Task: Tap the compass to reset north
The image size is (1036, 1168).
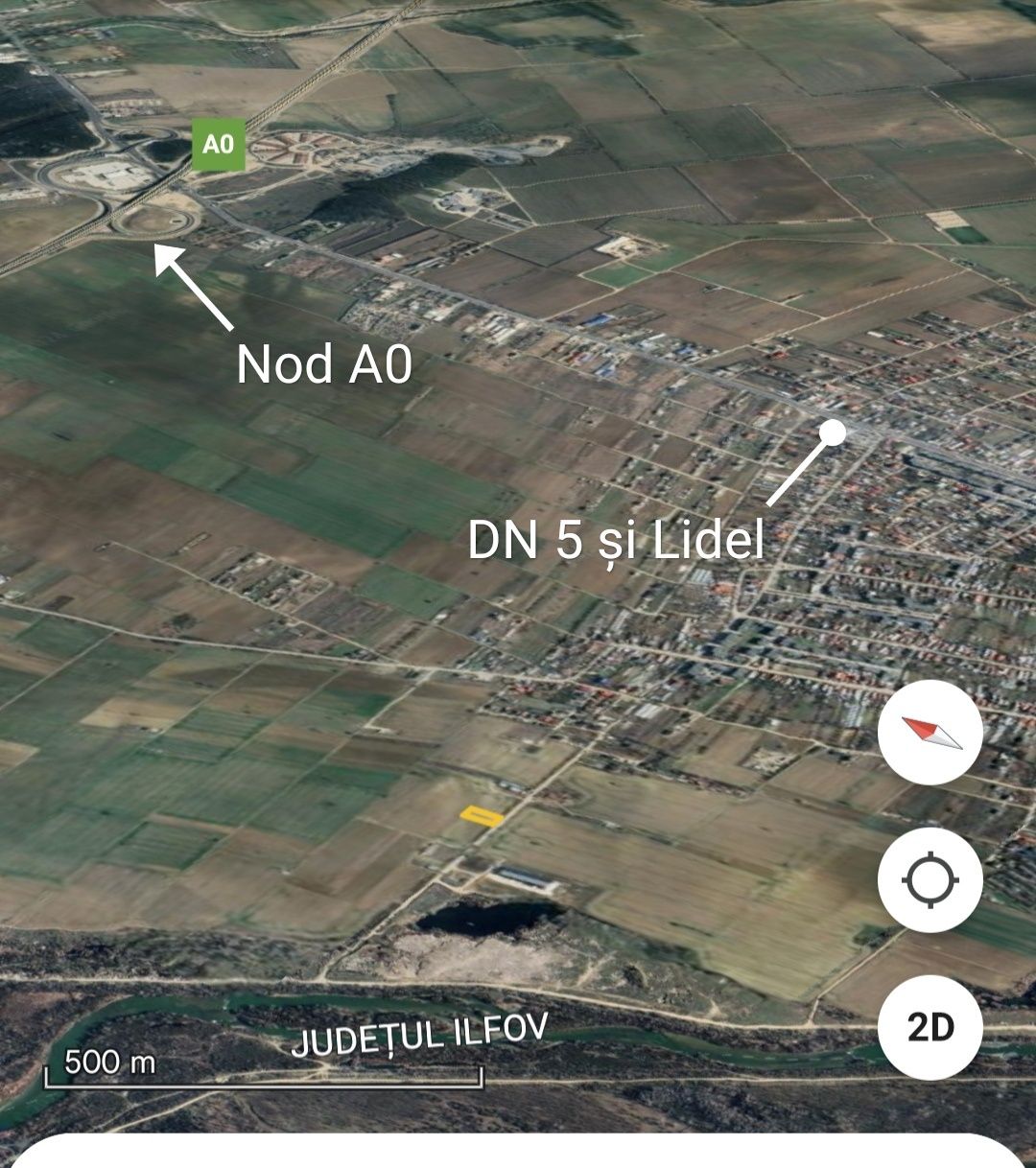Action: (930, 734)
